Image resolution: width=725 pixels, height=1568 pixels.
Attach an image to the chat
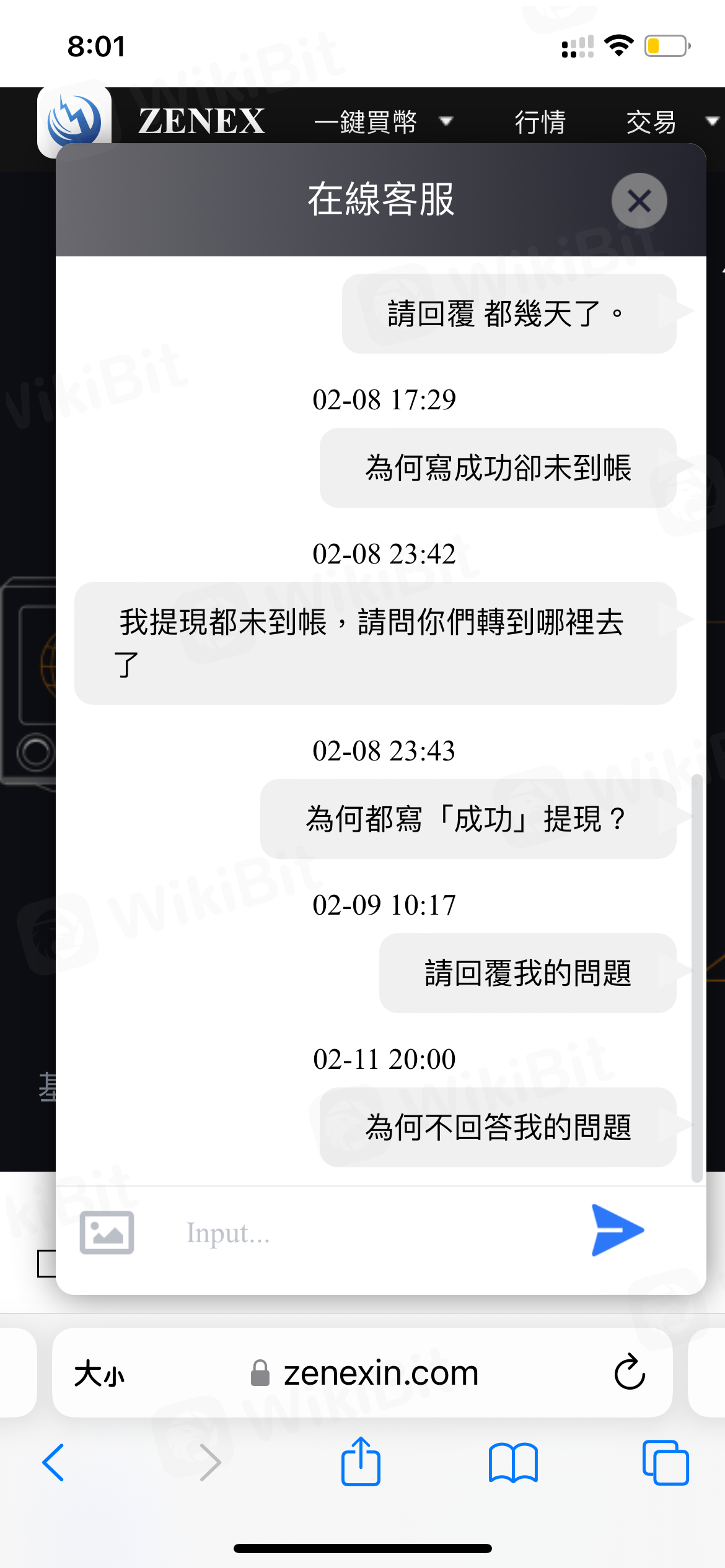(x=107, y=1232)
